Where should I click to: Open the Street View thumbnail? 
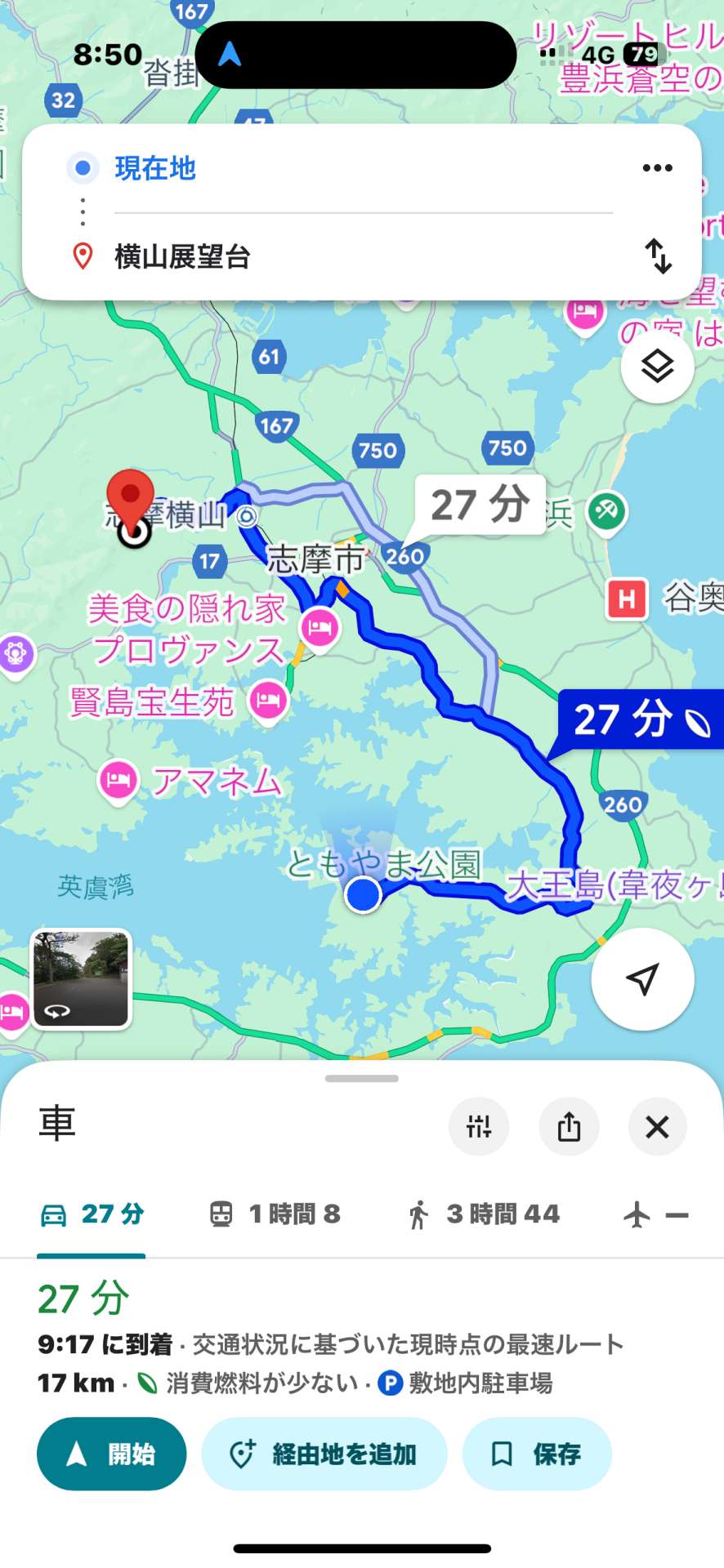(81, 978)
